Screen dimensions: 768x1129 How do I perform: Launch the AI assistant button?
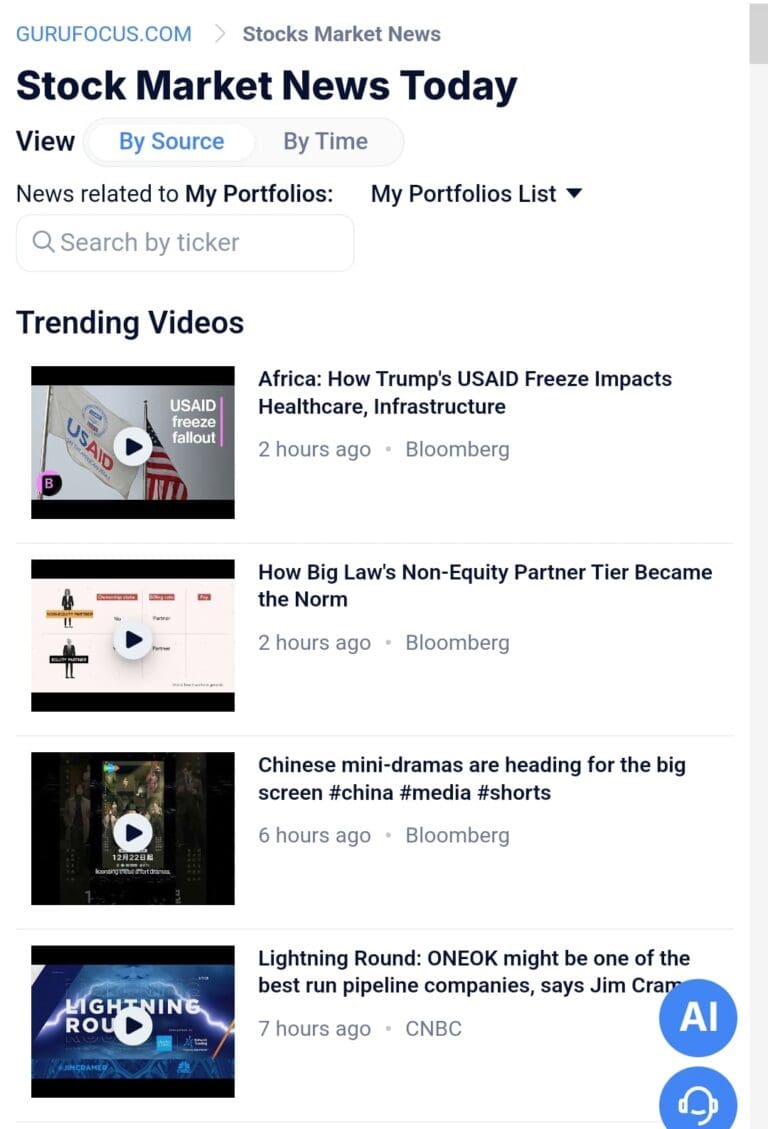click(x=698, y=1017)
